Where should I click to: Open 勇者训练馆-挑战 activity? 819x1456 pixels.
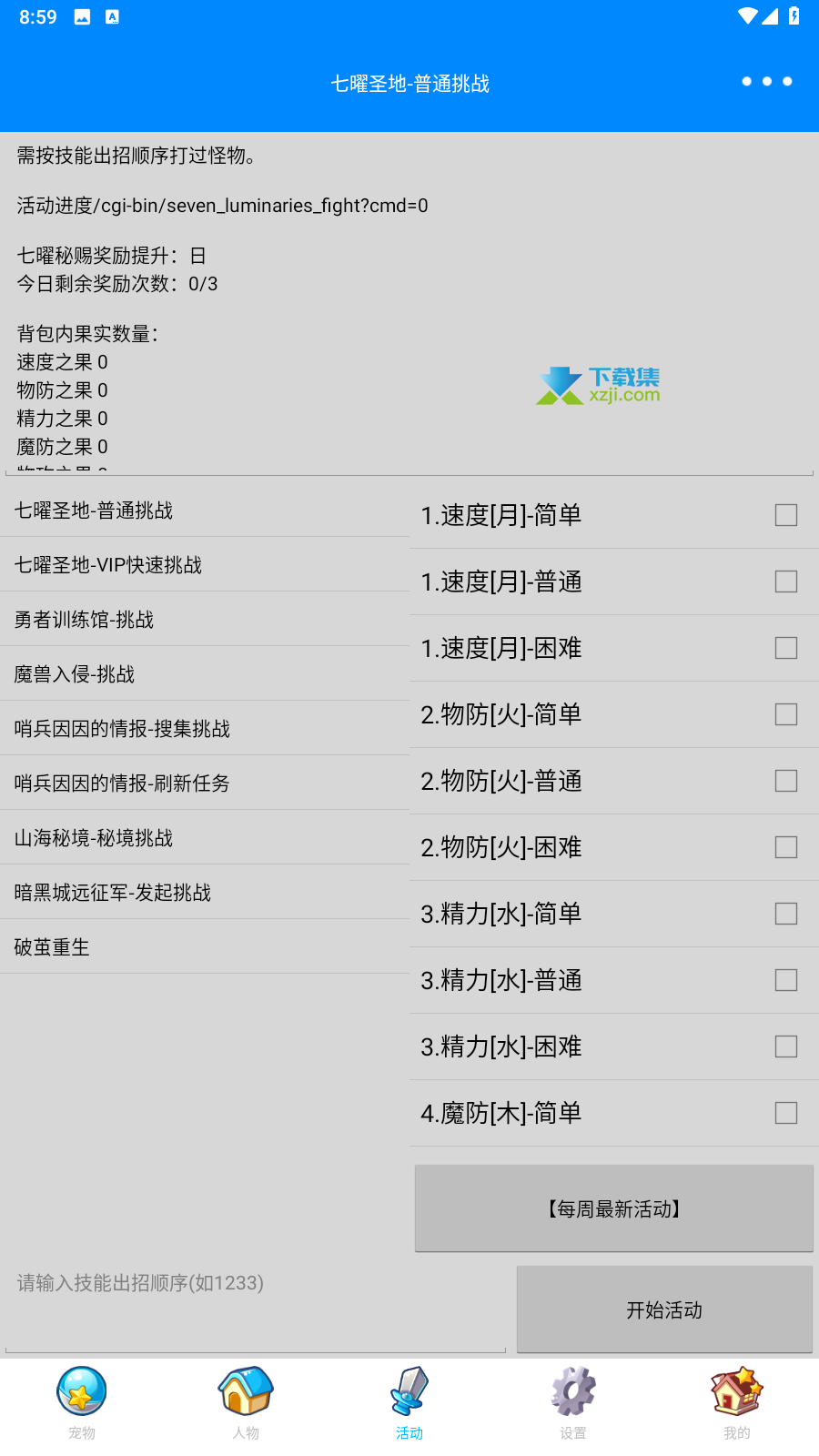click(x=205, y=619)
